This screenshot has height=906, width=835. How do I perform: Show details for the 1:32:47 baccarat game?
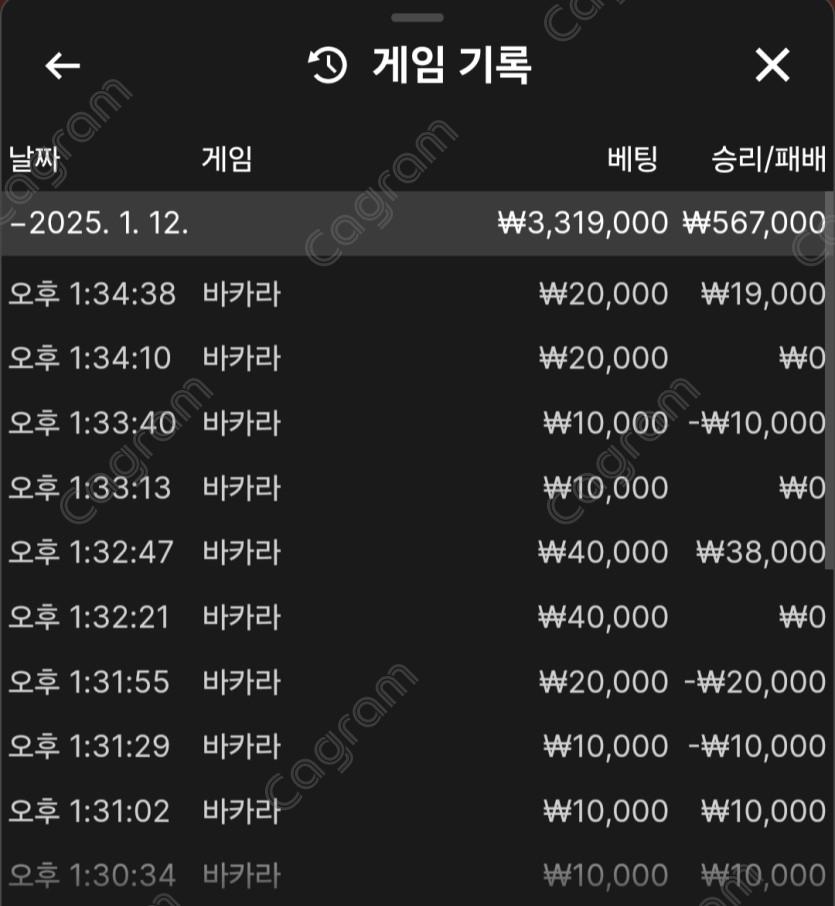tap(416, 552)
